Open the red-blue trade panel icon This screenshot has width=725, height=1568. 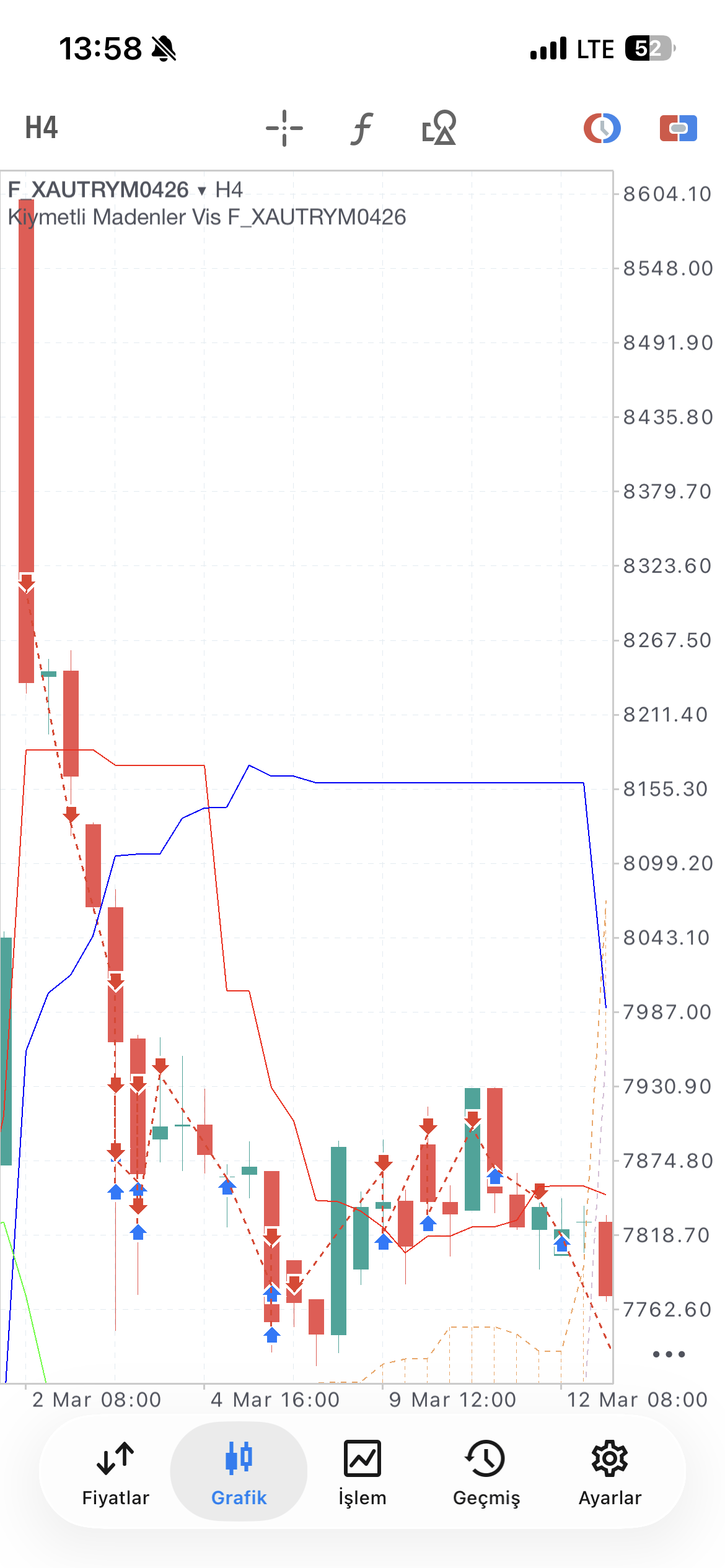tap(679, 128)
